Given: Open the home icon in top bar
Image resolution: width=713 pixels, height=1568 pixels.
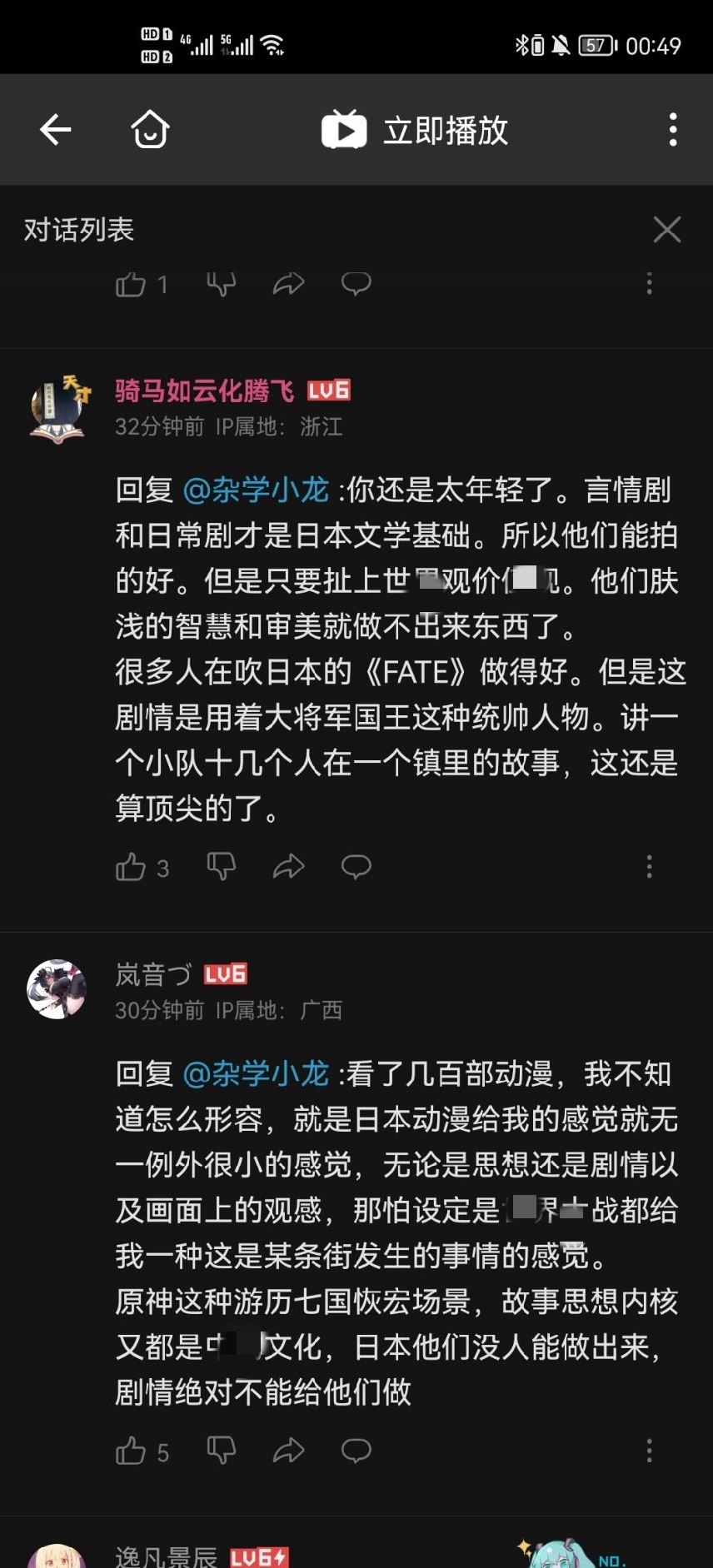Looking at the screenshot, I should pyautogui.click(x=150, y=130).
